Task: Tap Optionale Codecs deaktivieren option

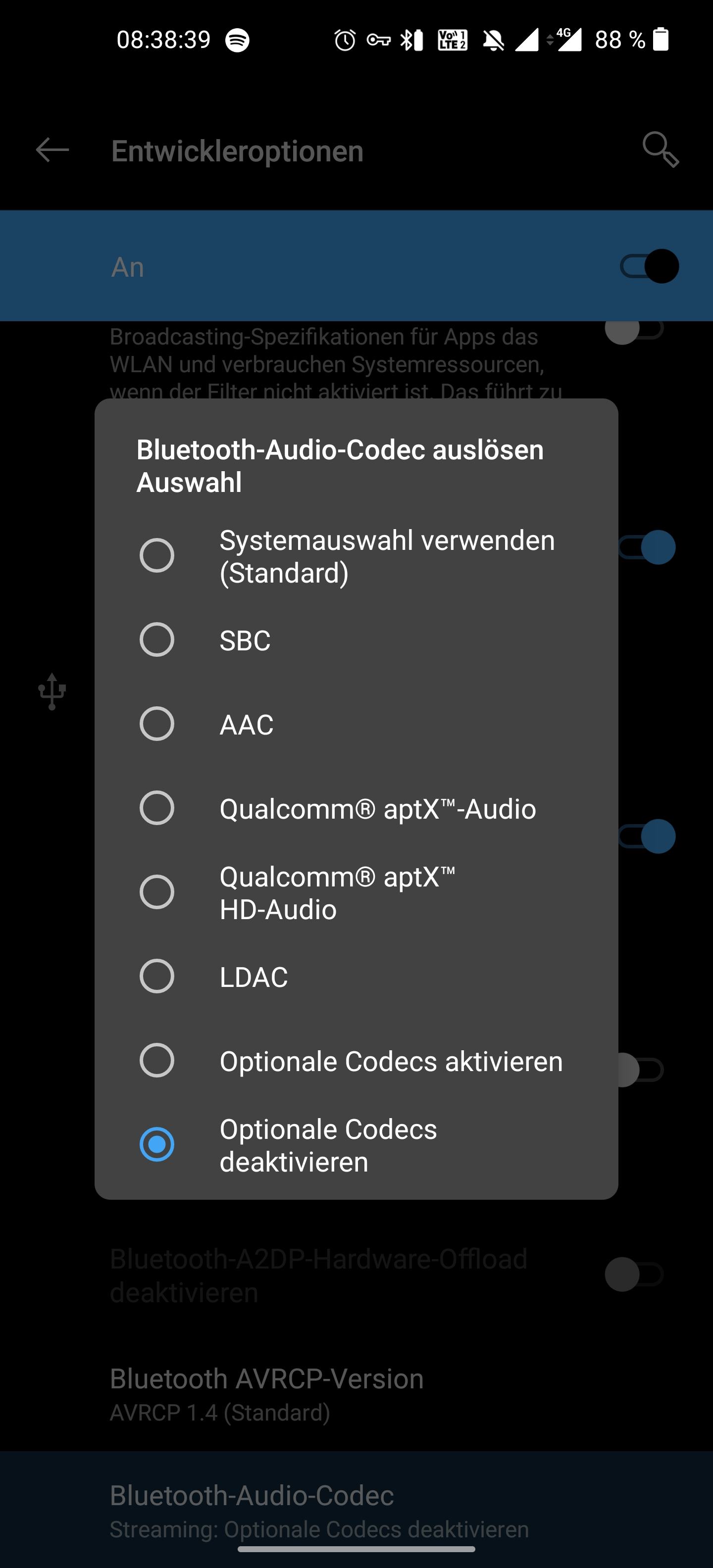Action: pyautogui.click(x=356, y=1145)
